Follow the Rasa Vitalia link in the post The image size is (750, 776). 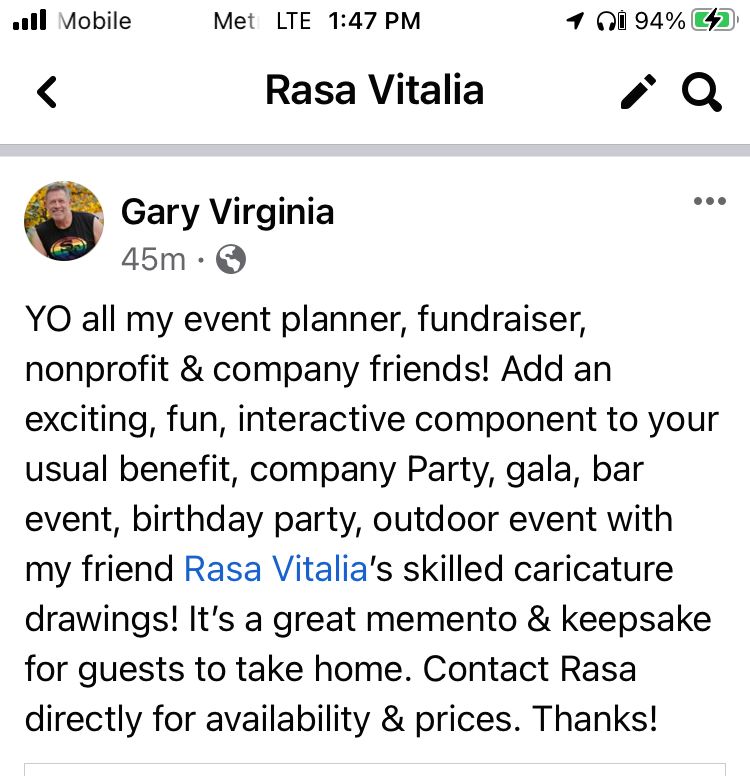point(276,569)
